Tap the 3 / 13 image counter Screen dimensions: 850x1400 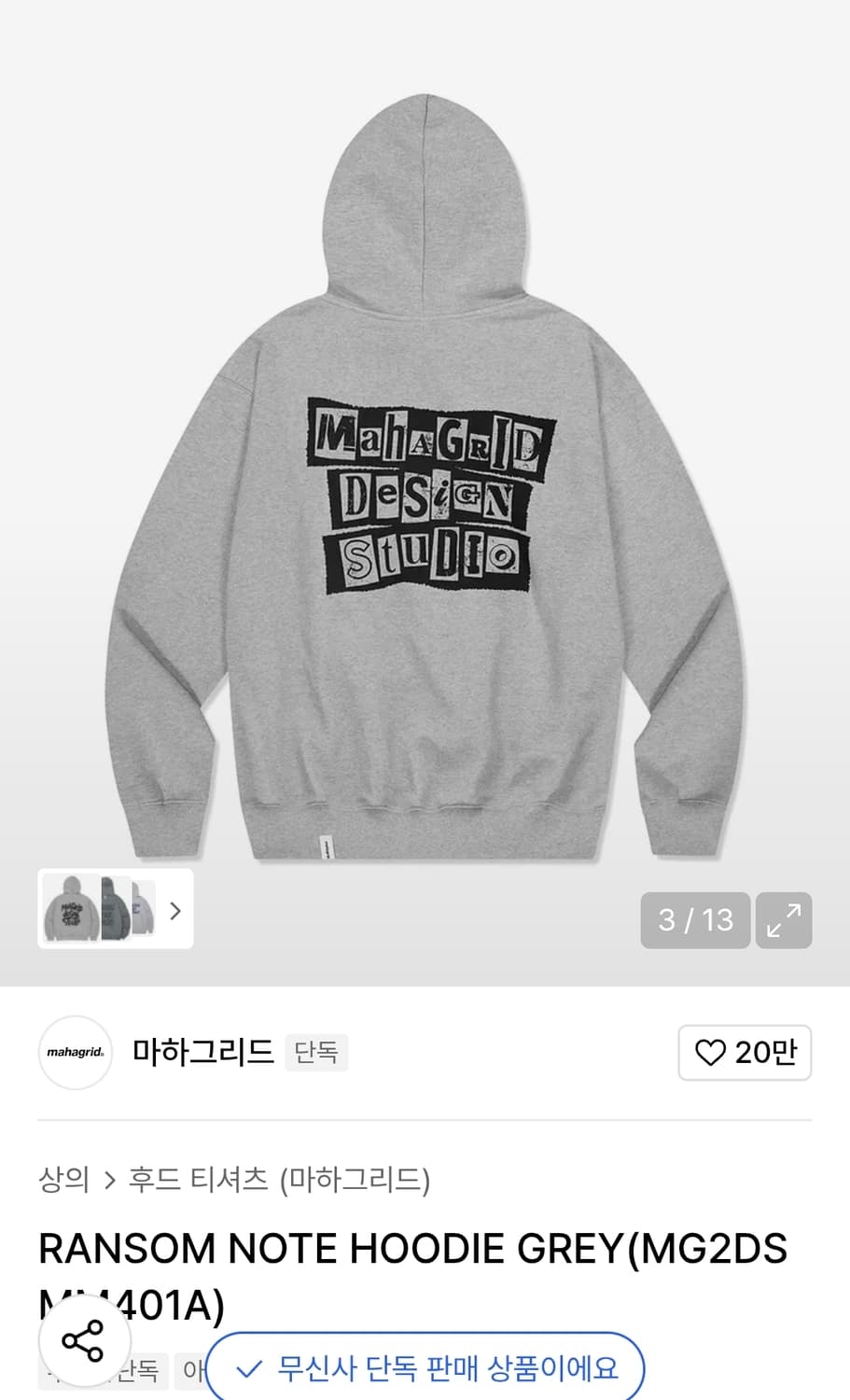pos(694,920)
